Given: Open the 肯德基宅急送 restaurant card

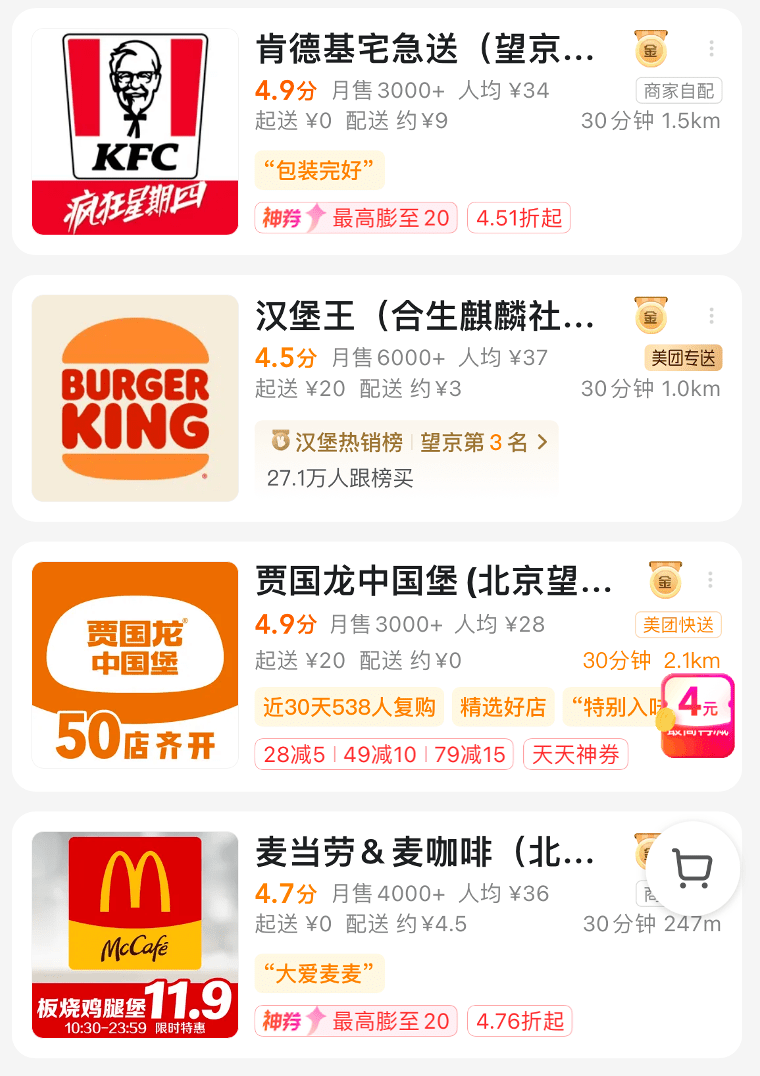Looking at the screenshot, I should pos(425,48).
